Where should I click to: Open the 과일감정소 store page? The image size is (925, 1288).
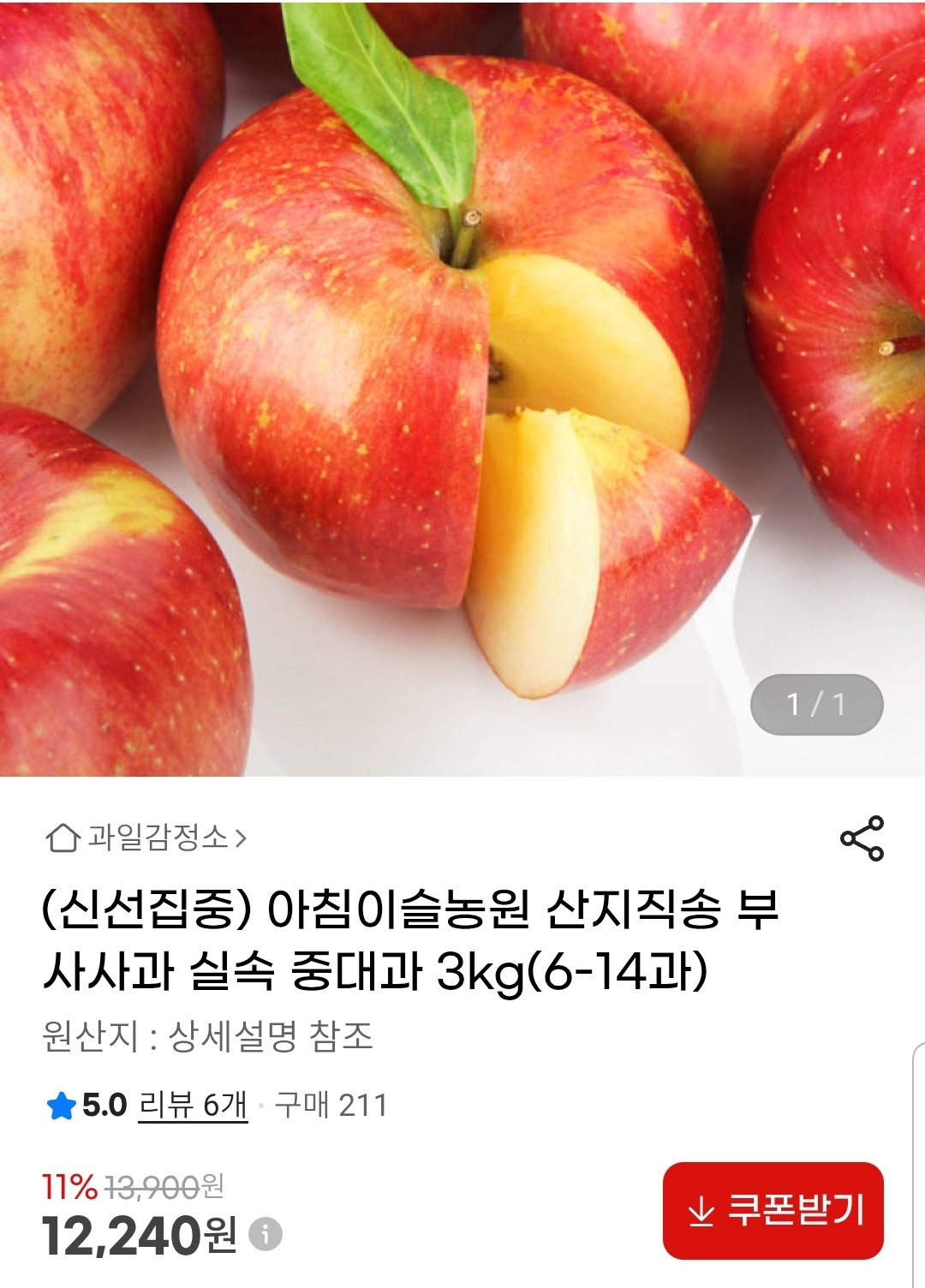coord(147,838)
